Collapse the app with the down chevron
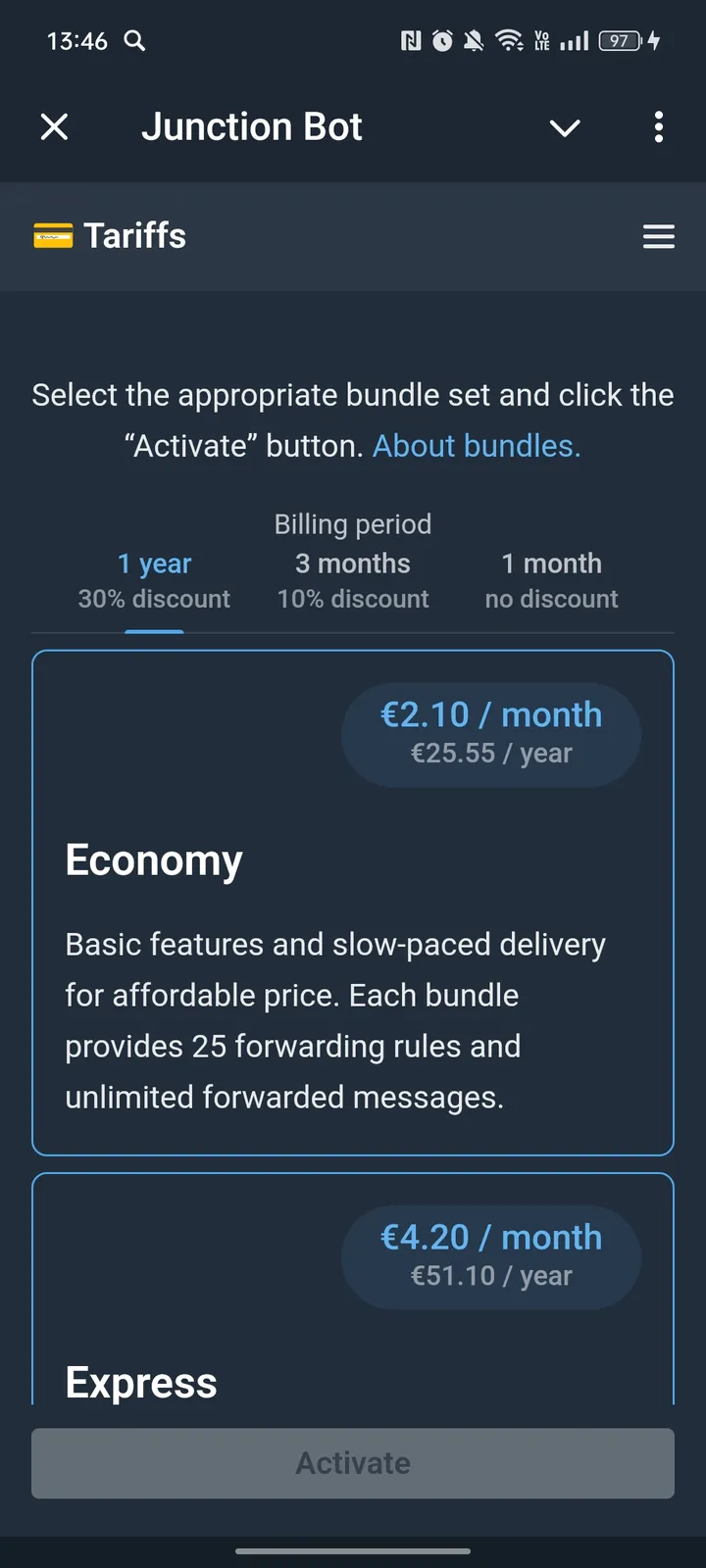Viewport: 706px width, 1568px height. (x=565, y=127)
